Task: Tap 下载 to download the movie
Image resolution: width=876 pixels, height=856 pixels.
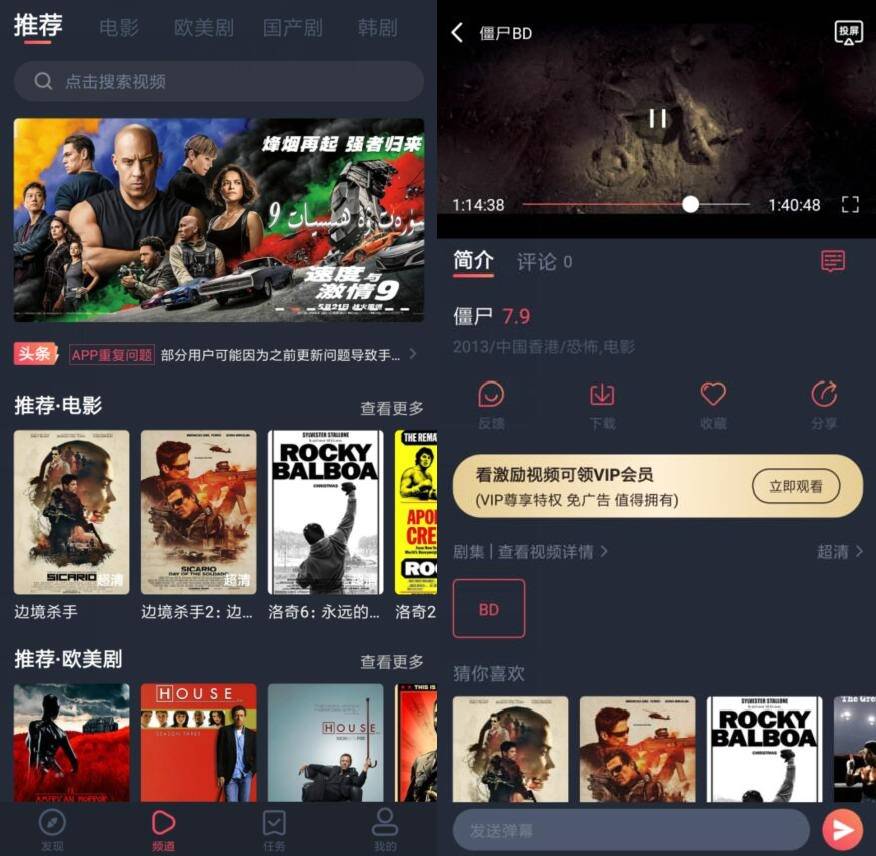Action: (602, 403)
